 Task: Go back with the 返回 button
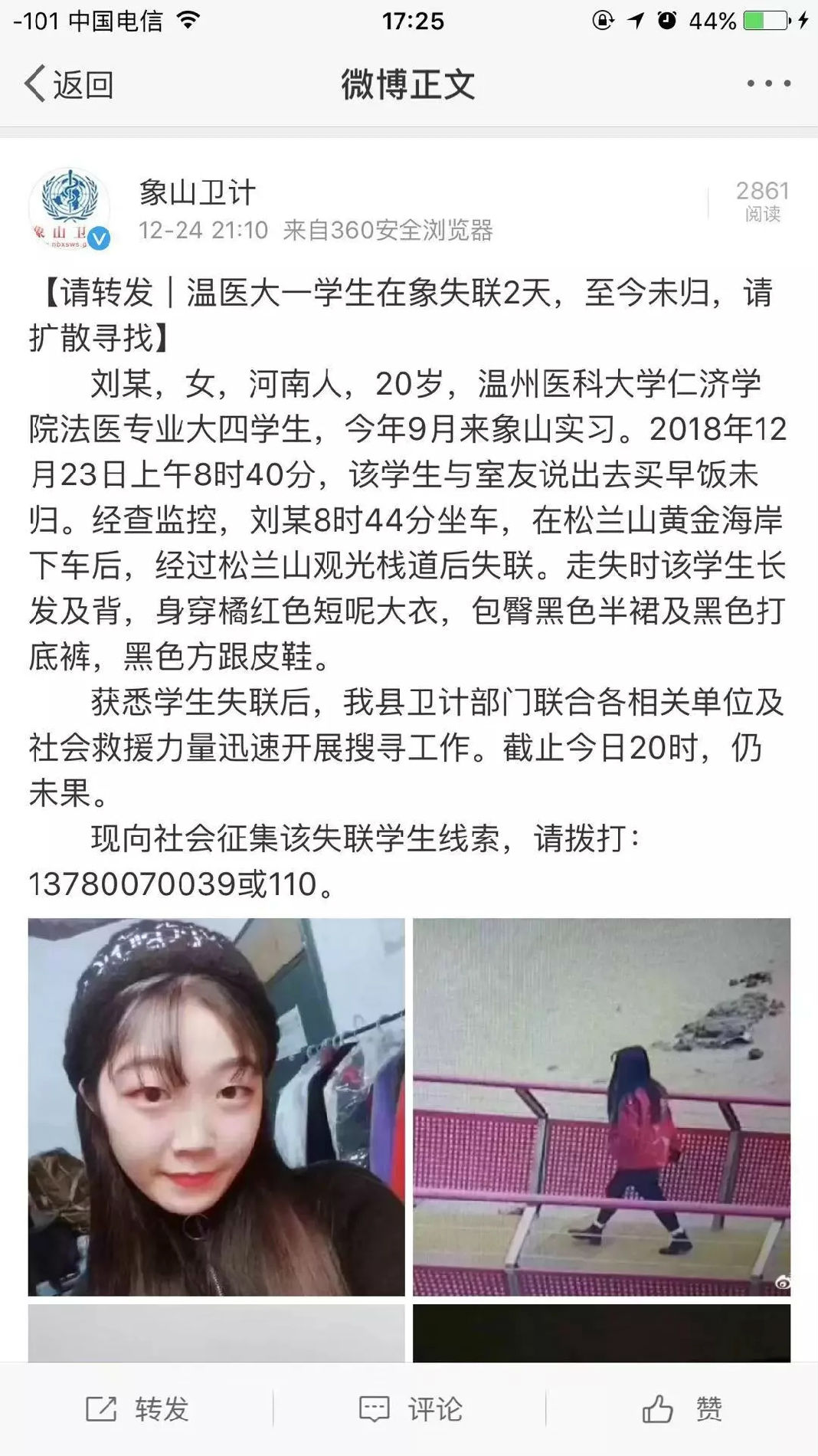[69, 84]
